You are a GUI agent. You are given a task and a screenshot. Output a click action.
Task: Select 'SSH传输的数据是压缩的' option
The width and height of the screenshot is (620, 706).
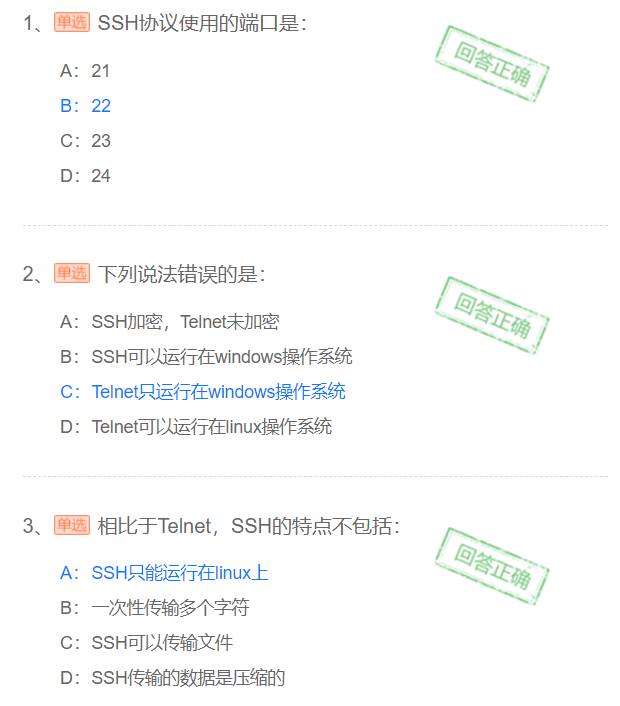tap(173, 678)
